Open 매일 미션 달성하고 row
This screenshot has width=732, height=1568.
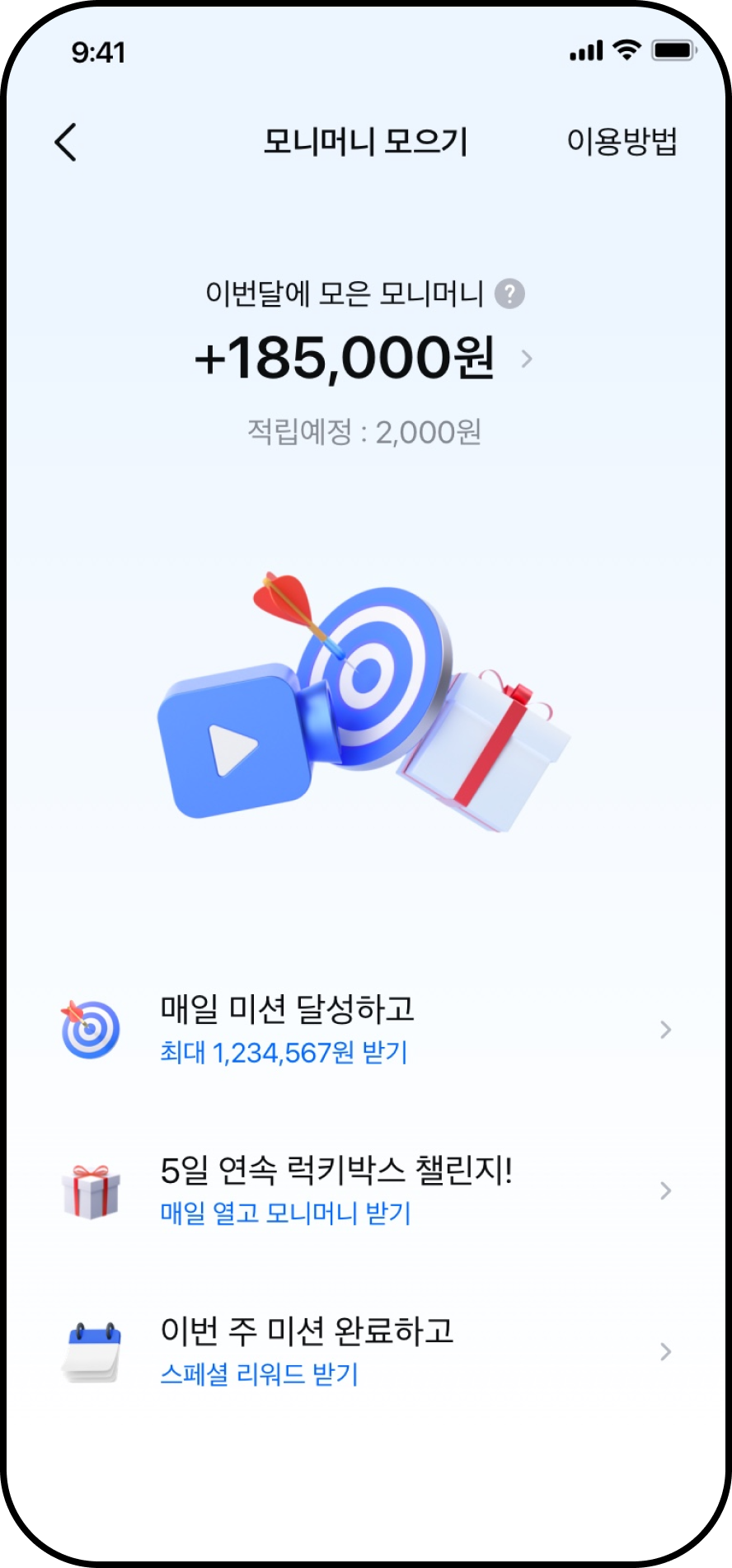[366, 1029]
